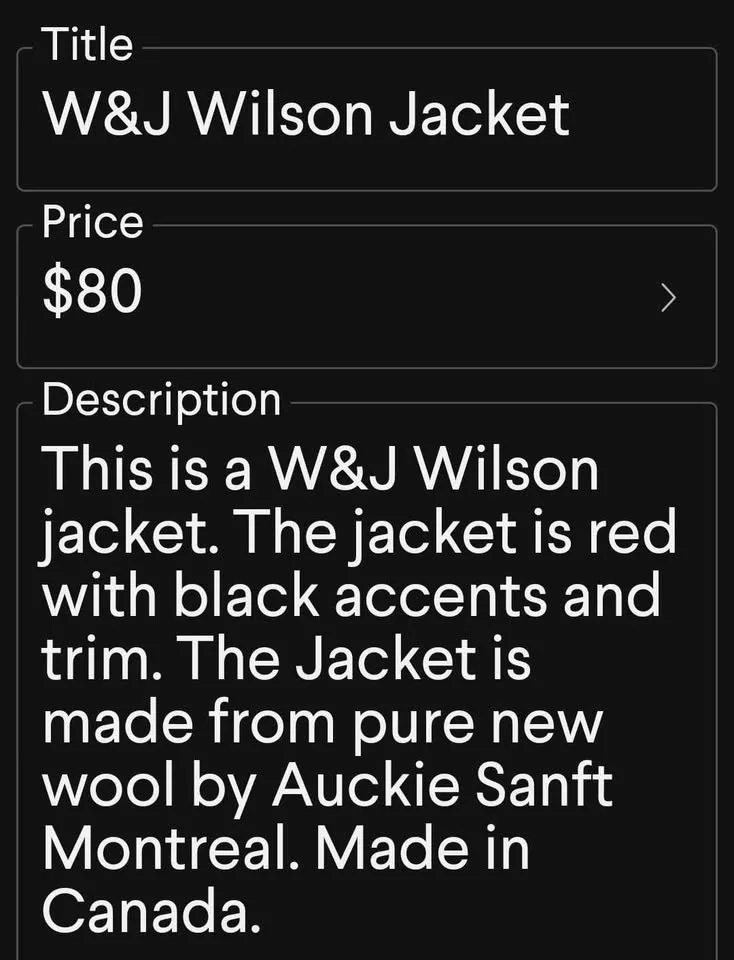
Task: Click the 'Title' field label
Action: tap(86, 44)
